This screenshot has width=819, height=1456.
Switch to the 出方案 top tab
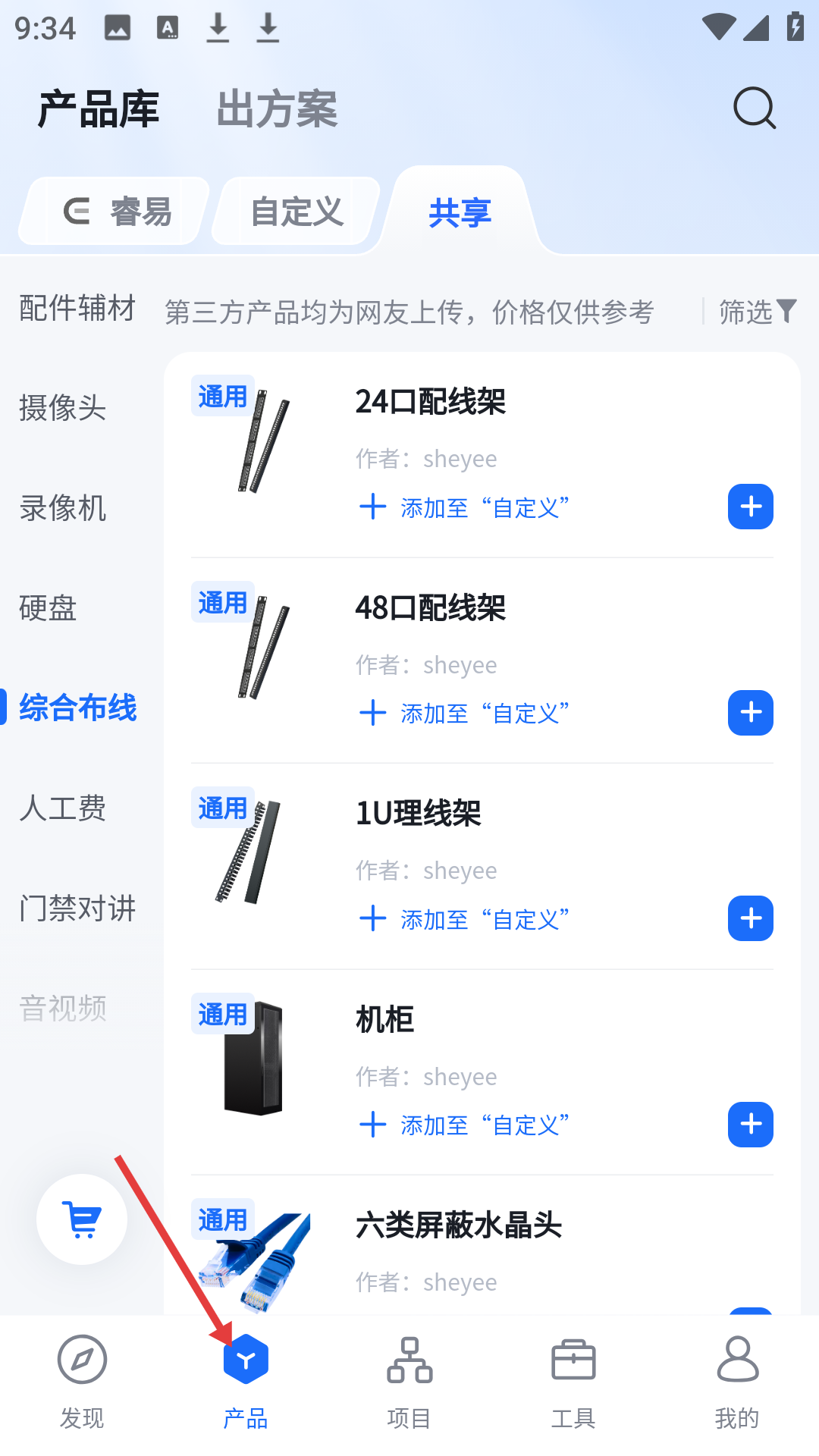pos(277,109)
